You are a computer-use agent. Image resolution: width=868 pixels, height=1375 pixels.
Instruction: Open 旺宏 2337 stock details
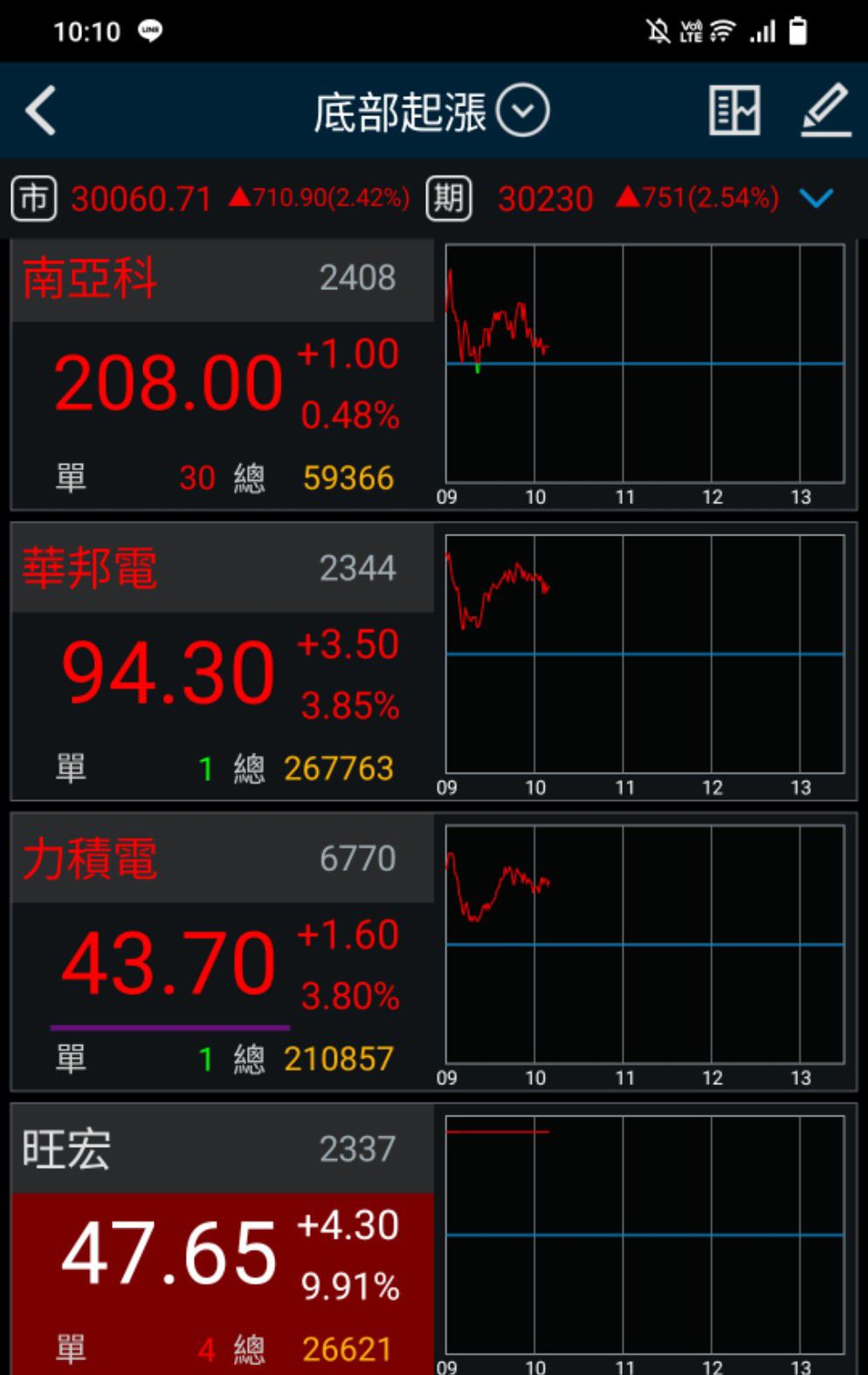[223, 1240]
